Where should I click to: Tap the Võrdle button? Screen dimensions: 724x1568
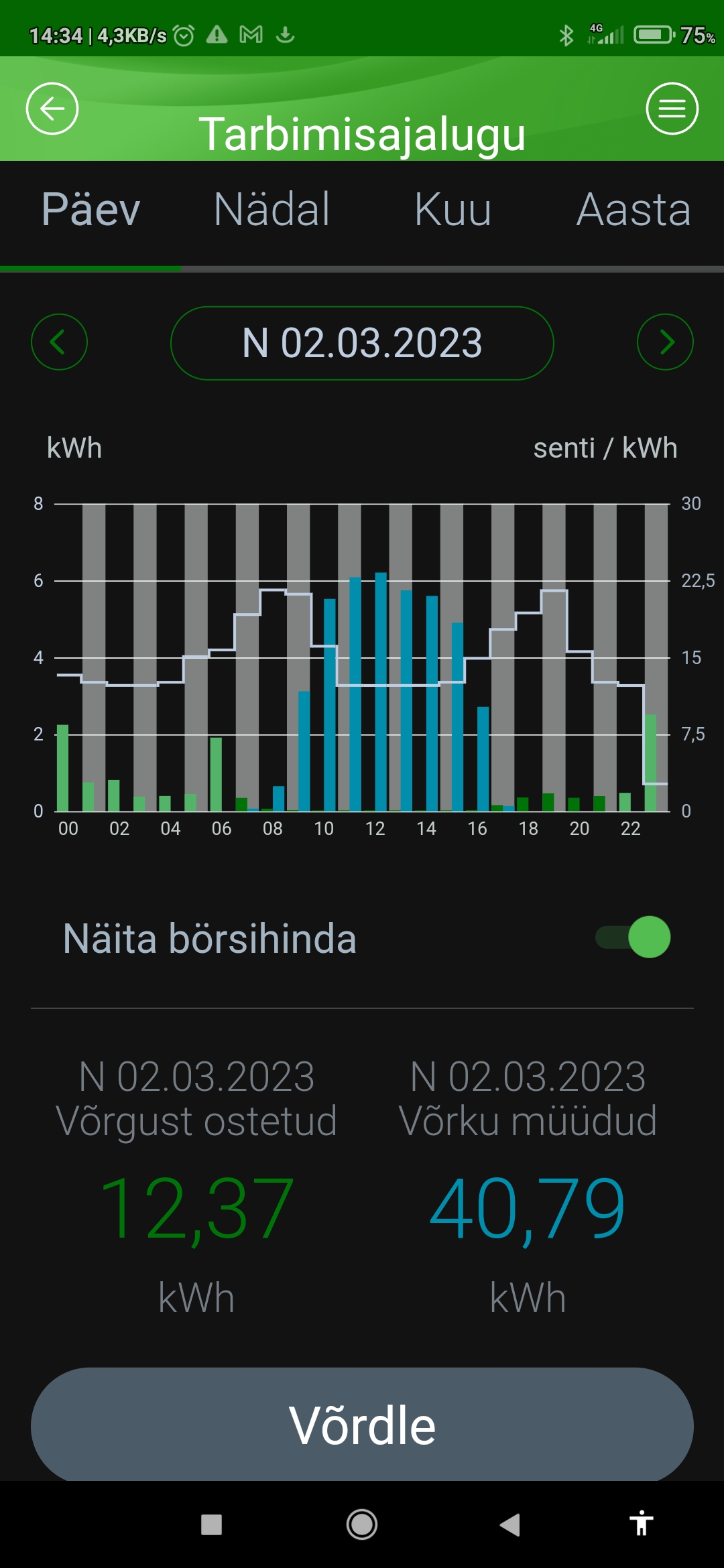tap(362, 1425)
